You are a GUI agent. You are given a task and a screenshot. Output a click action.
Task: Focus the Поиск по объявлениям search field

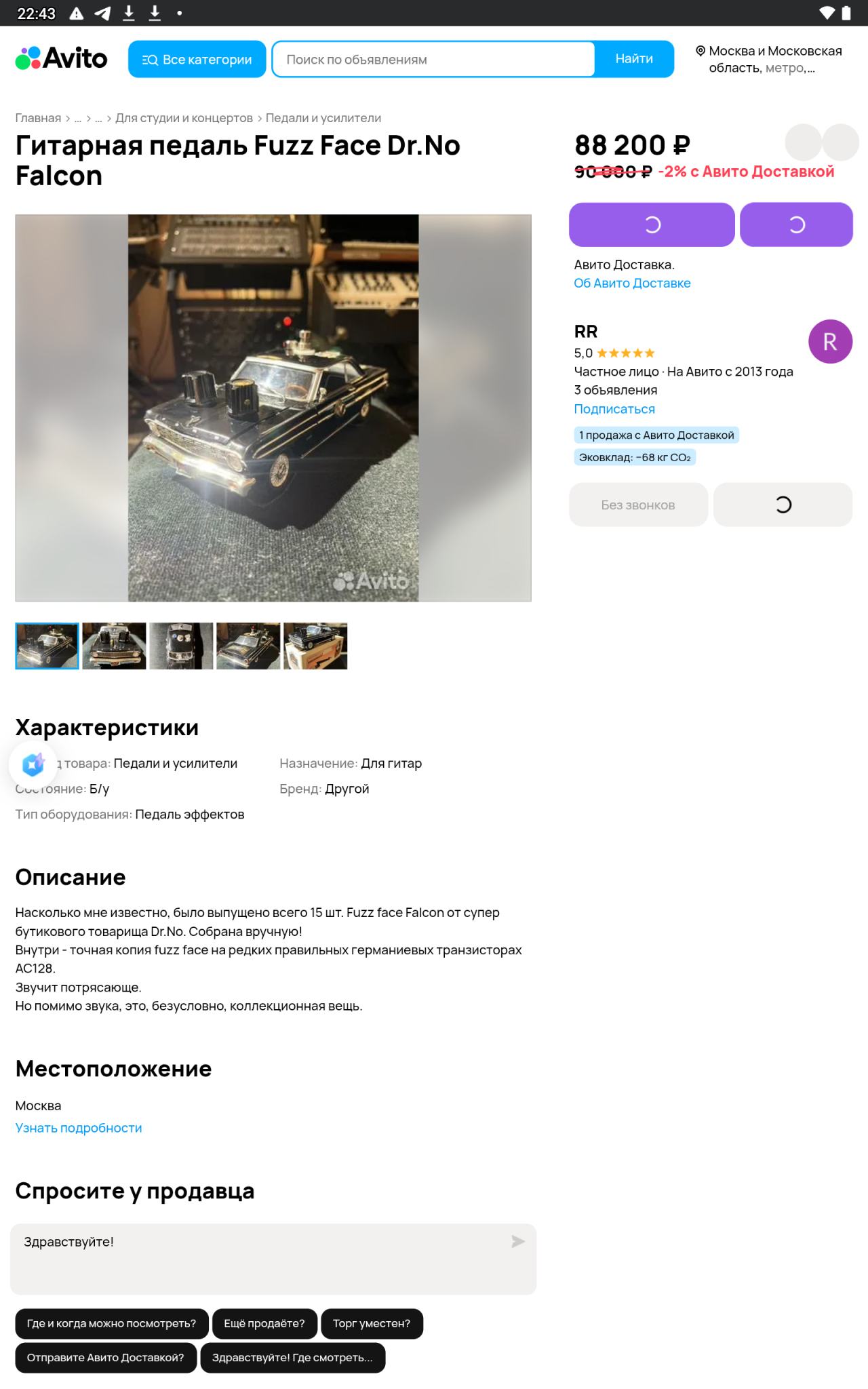tap(434, 60)
